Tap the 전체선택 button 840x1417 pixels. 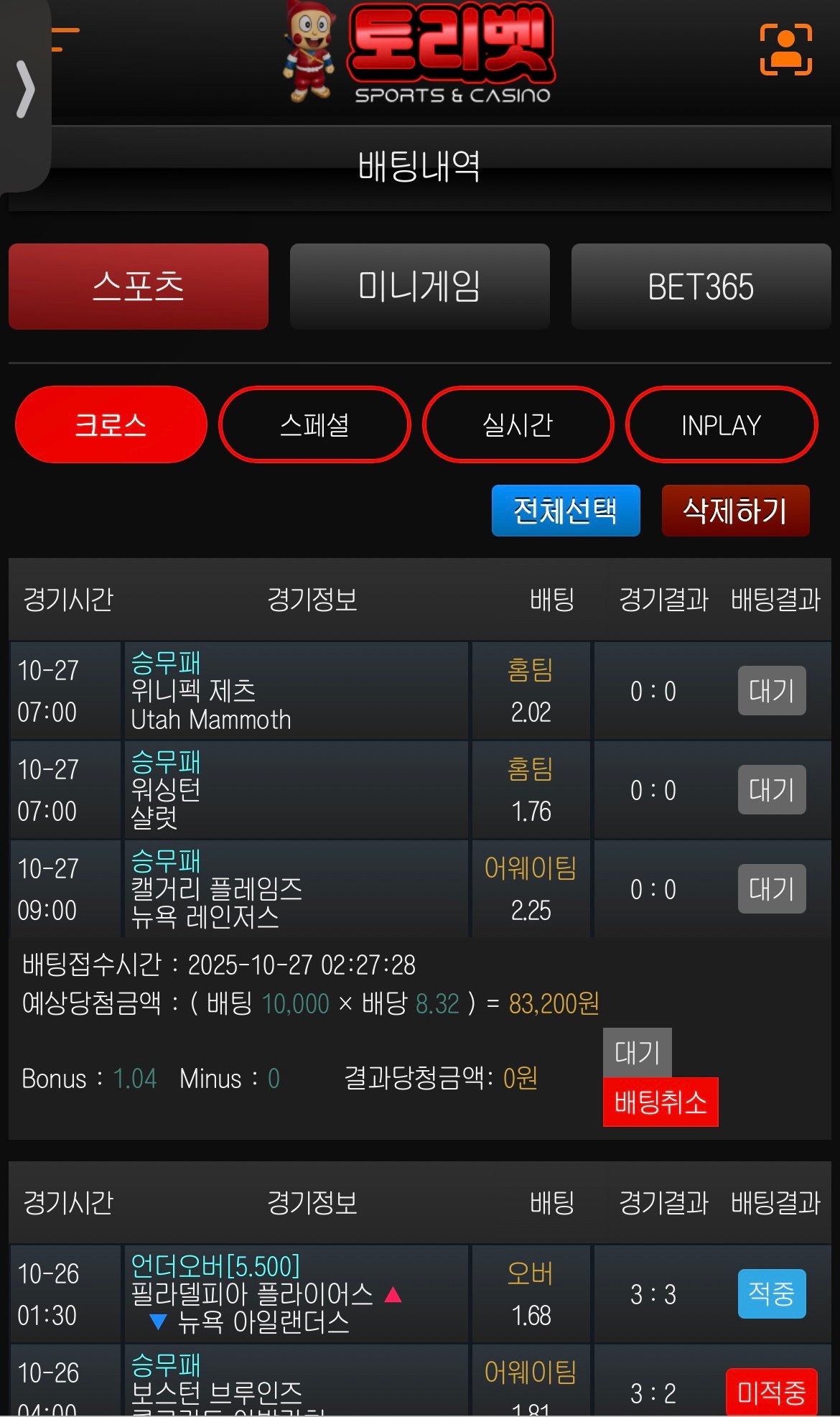pos(566,511)
